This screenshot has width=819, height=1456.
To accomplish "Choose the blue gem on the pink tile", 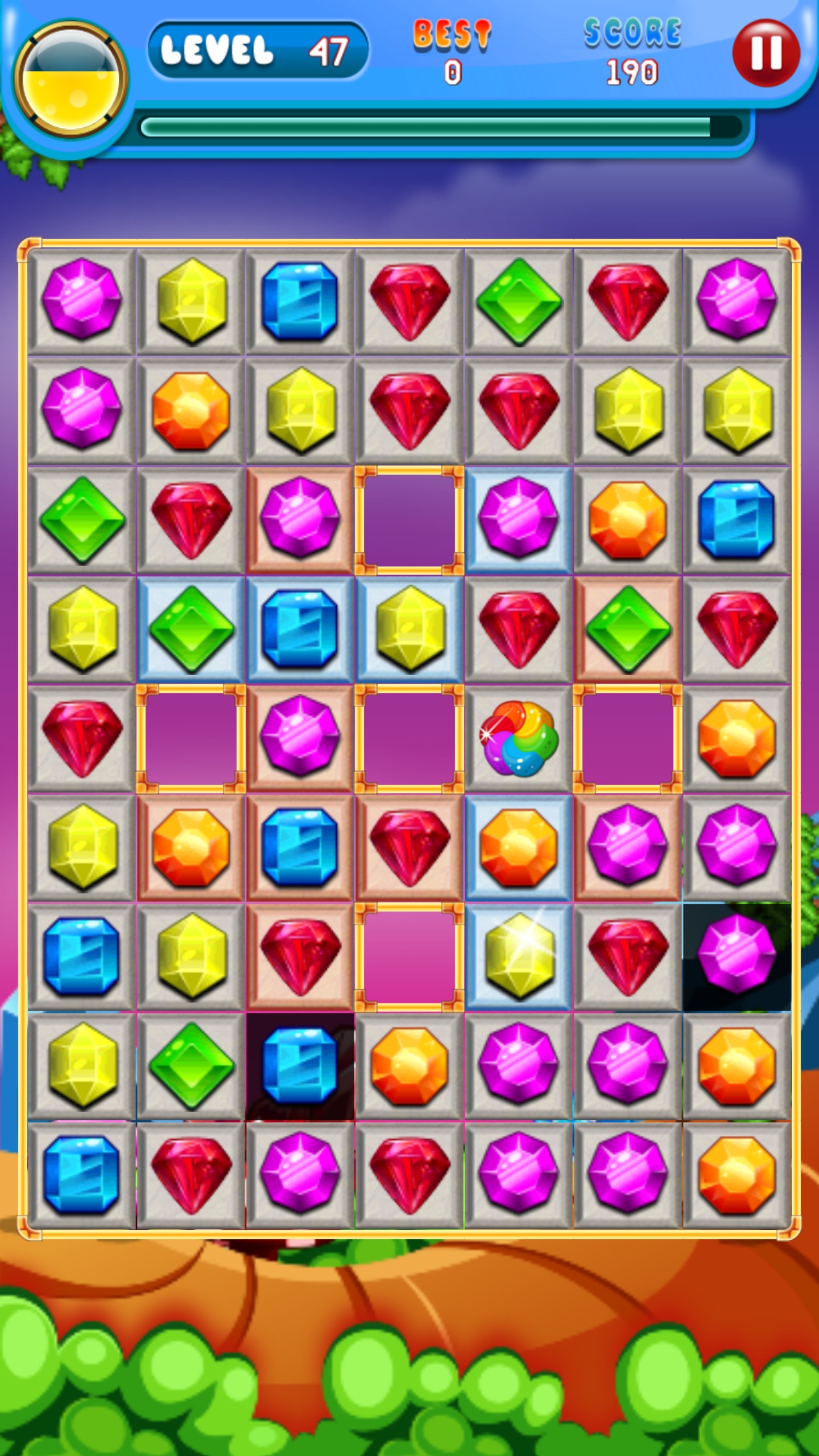I will [x=300, y=847].
